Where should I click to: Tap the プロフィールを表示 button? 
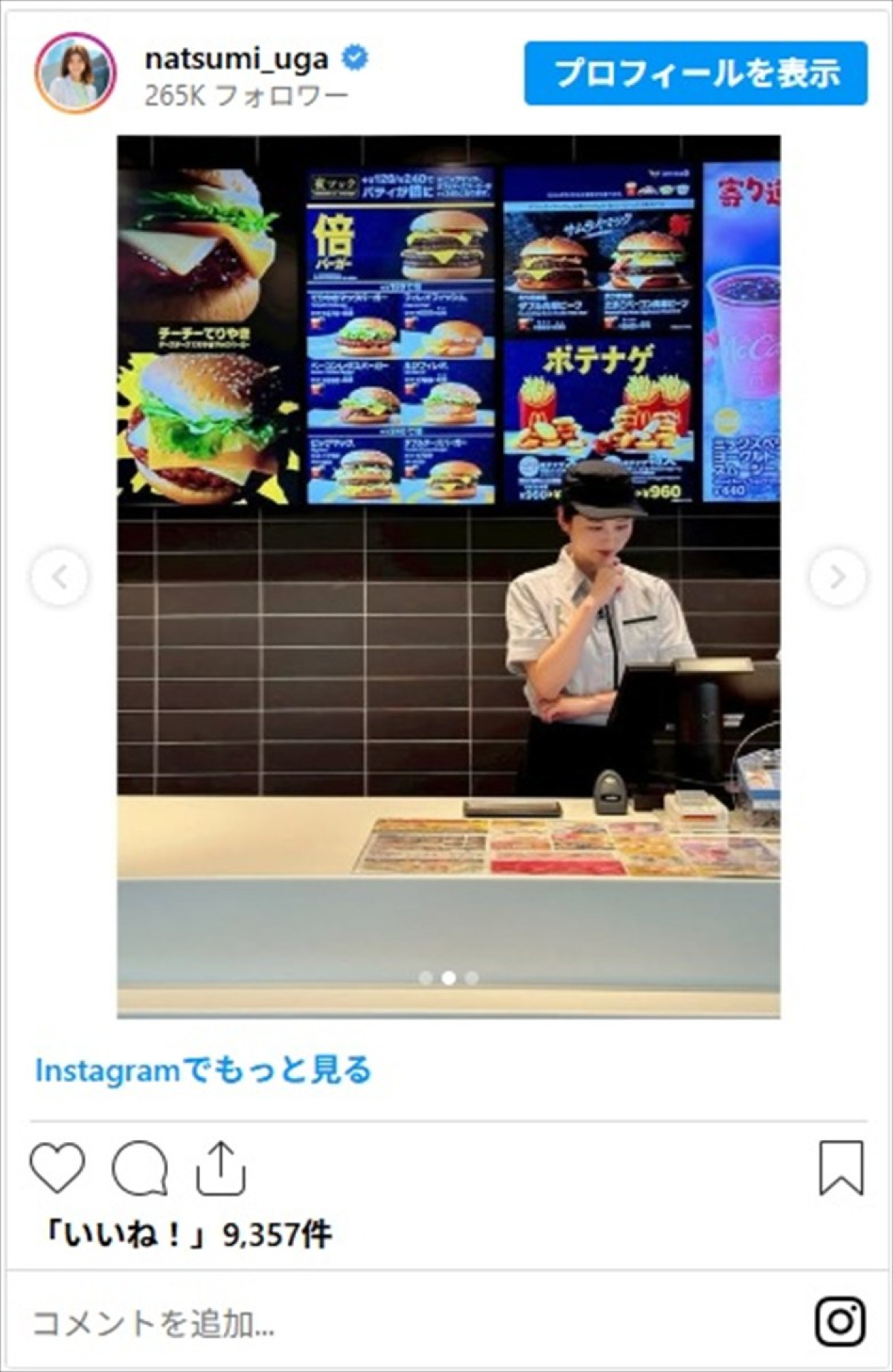point(695,74)
